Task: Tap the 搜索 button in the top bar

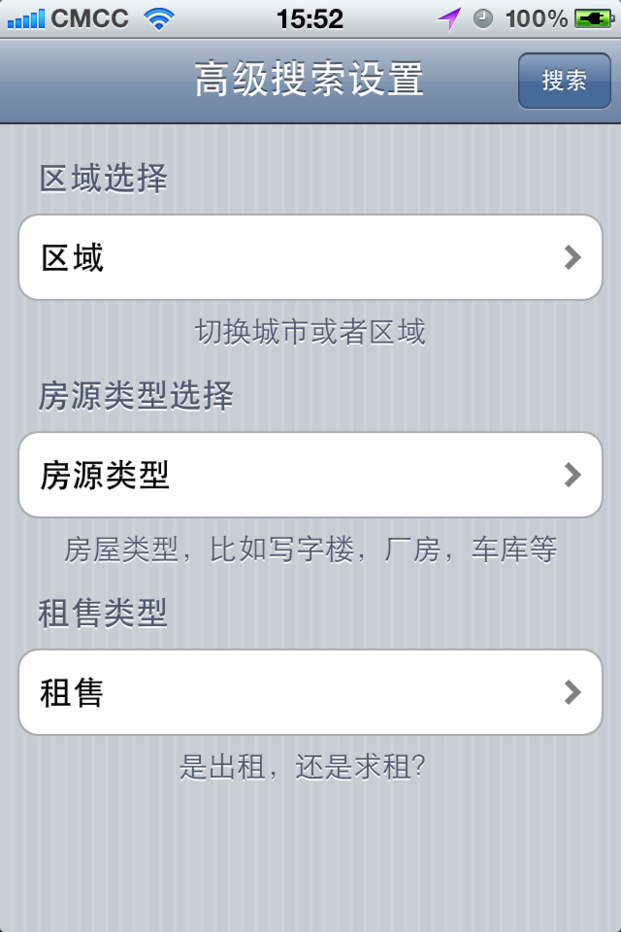Action: pyautogui.click(x=564, y=81)
